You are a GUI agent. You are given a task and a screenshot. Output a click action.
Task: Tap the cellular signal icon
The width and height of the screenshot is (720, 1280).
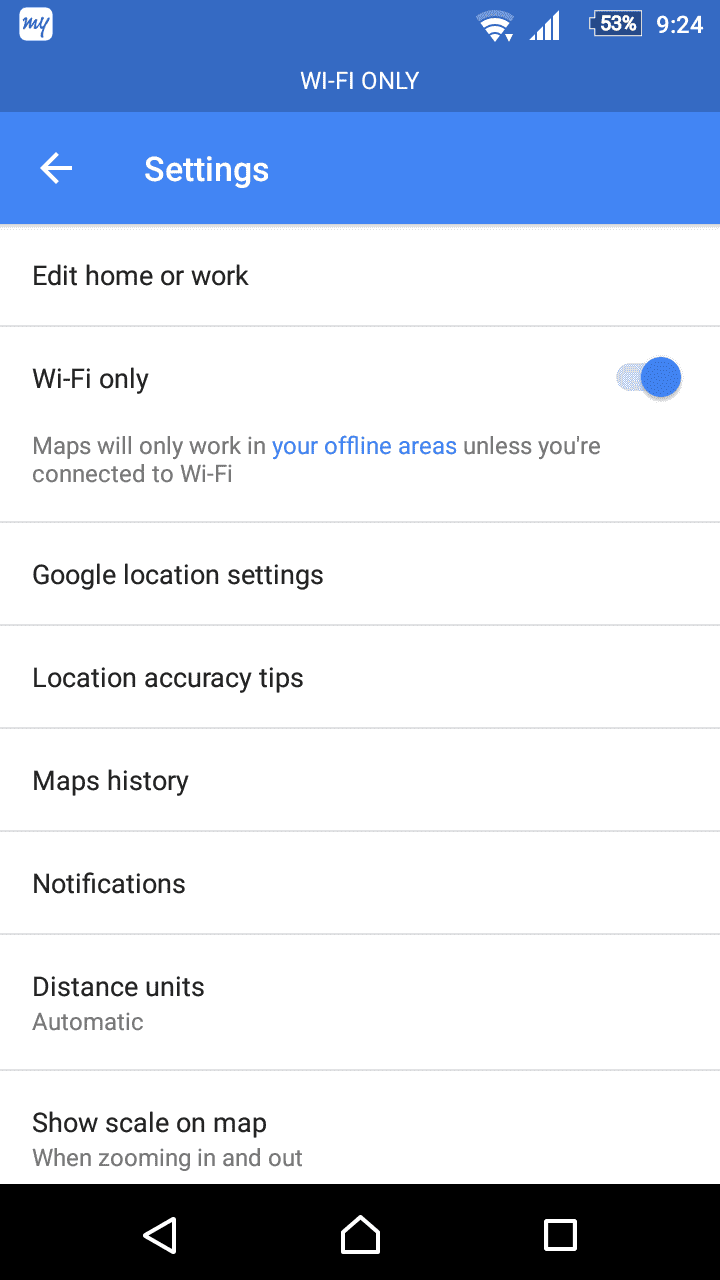point(545,26)
